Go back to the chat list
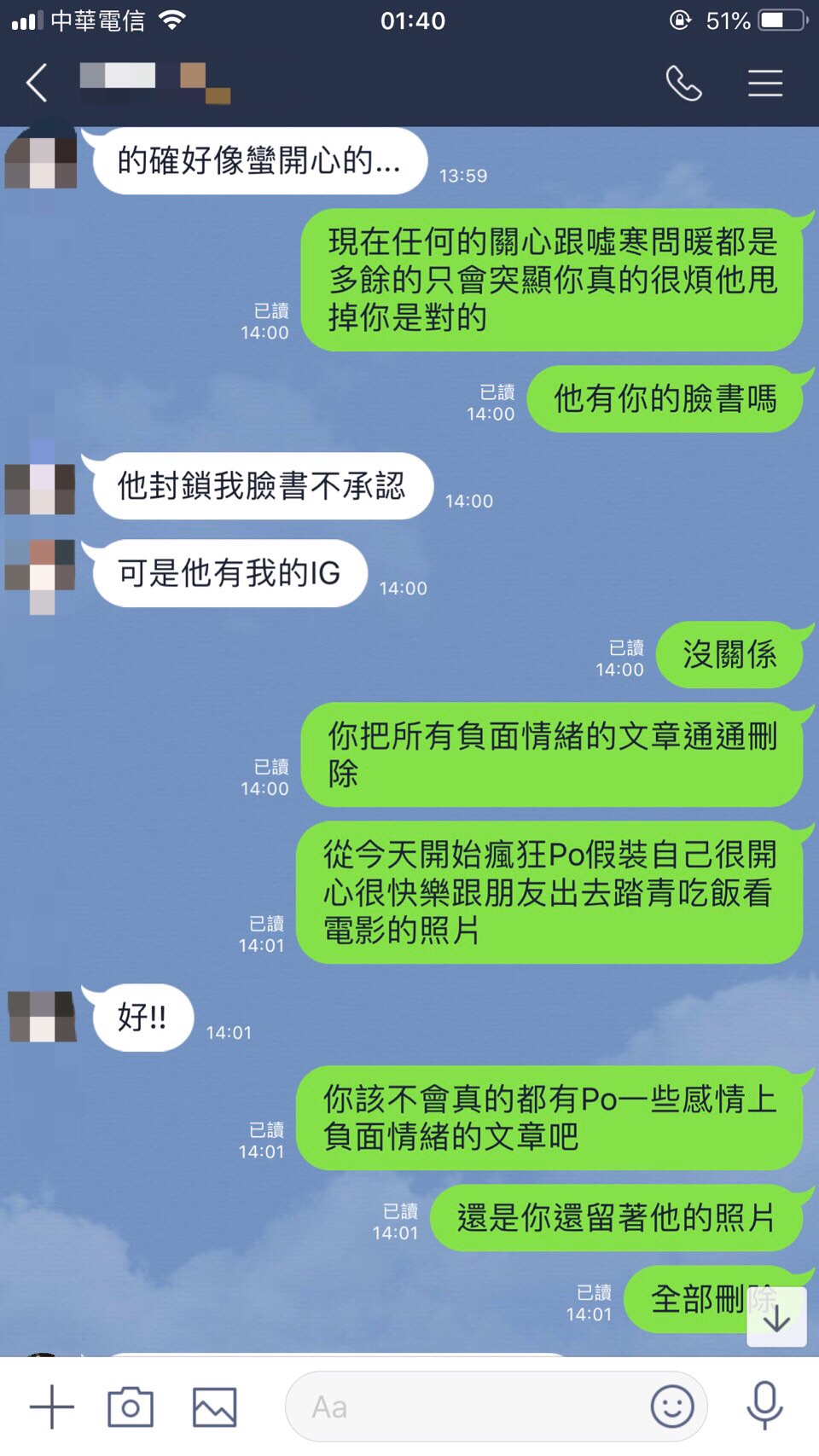The image size is (819, 1456). coord(37,83)
